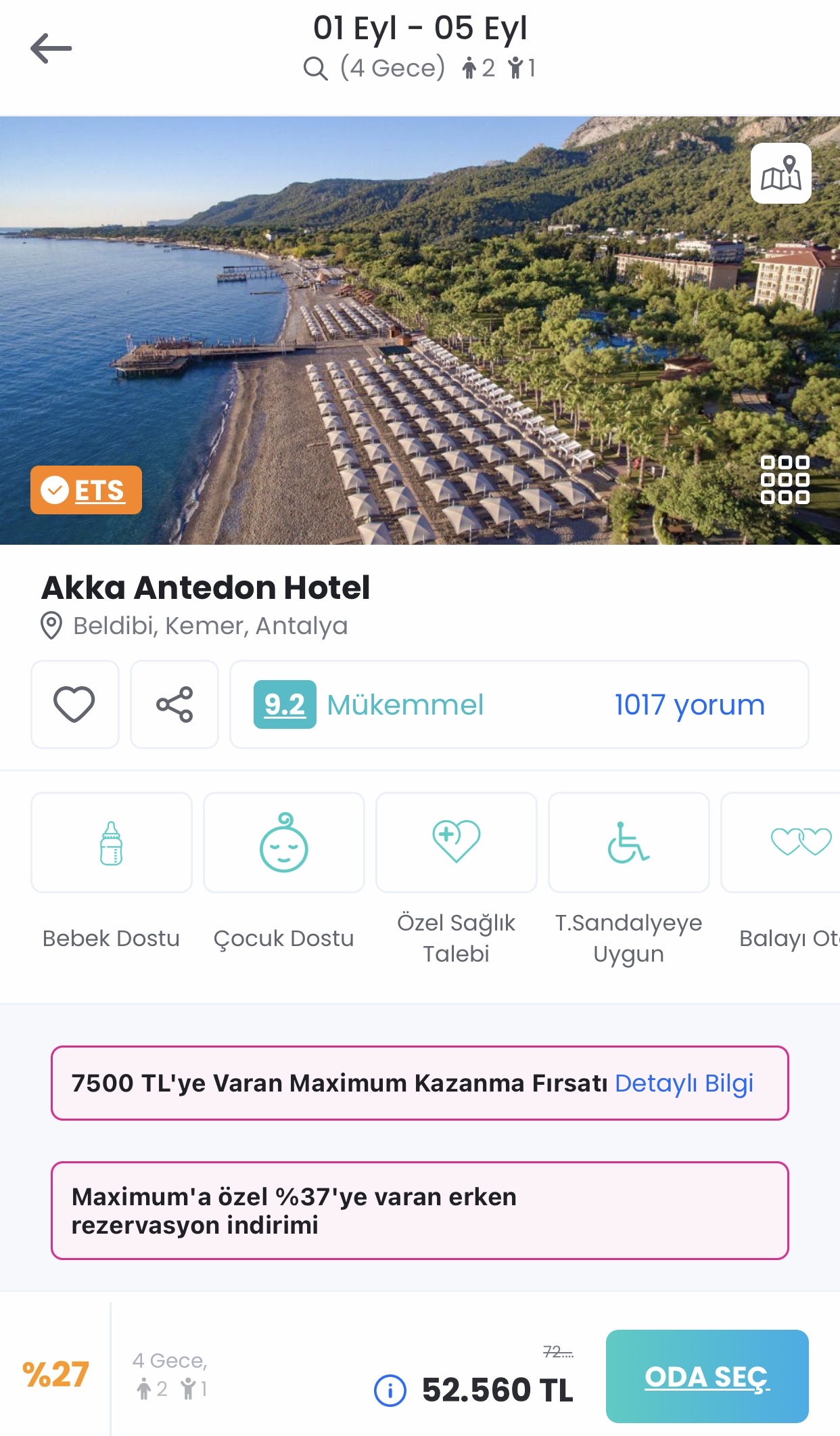Image resolution: width=840 pixels, height=1436 pixels.
Task: Choose a room with ODA SEÇ
Action: point(707,1376)
